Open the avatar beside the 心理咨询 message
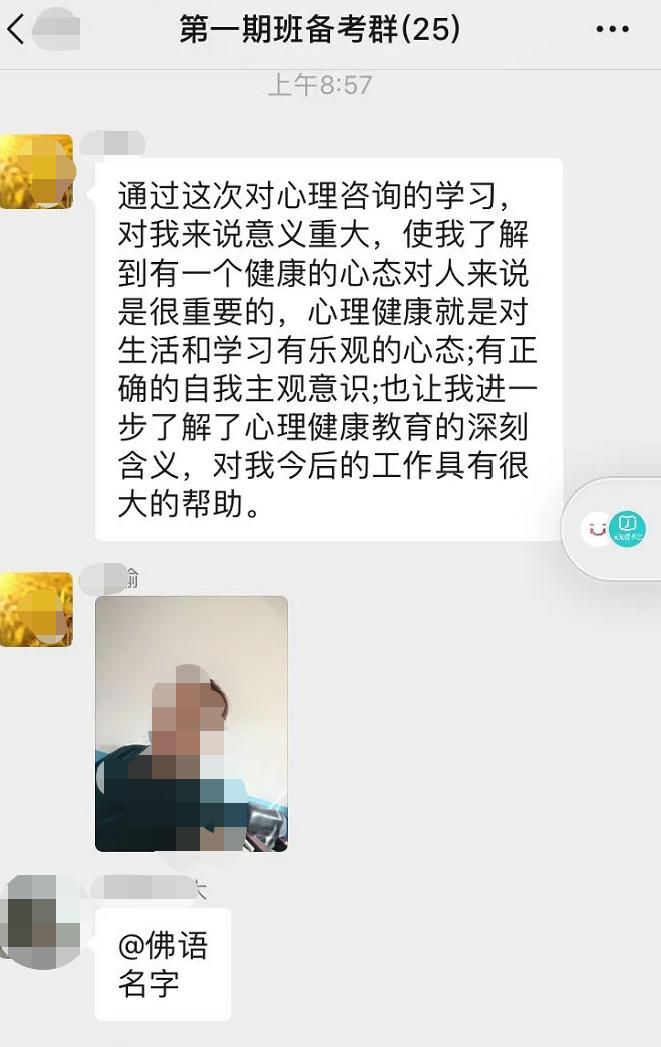Image resolution: width=661 pixels, height=1047 pixels. (37, 172)
